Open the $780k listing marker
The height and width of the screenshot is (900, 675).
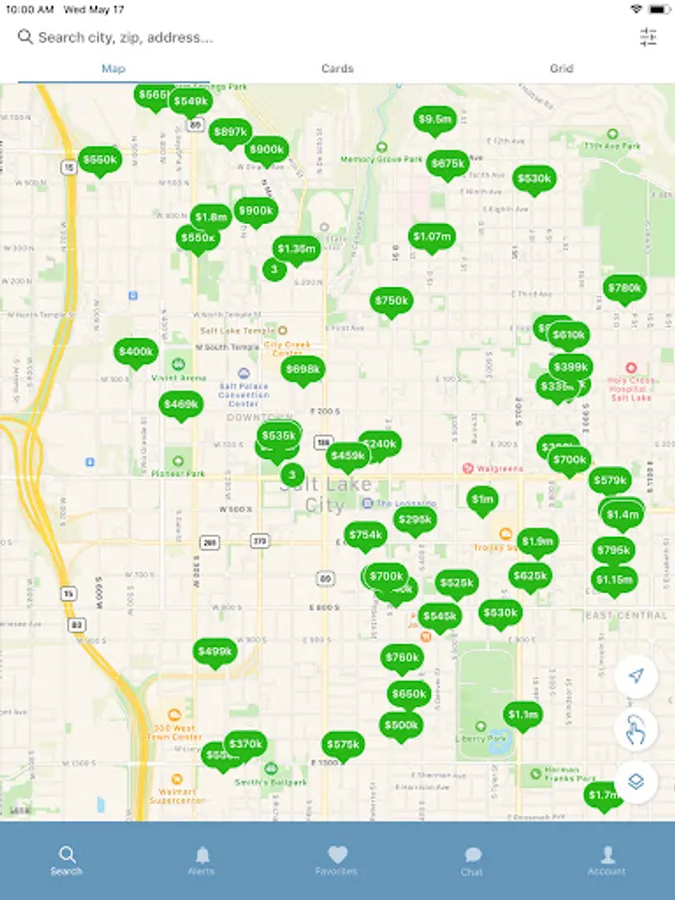[624, 289]
